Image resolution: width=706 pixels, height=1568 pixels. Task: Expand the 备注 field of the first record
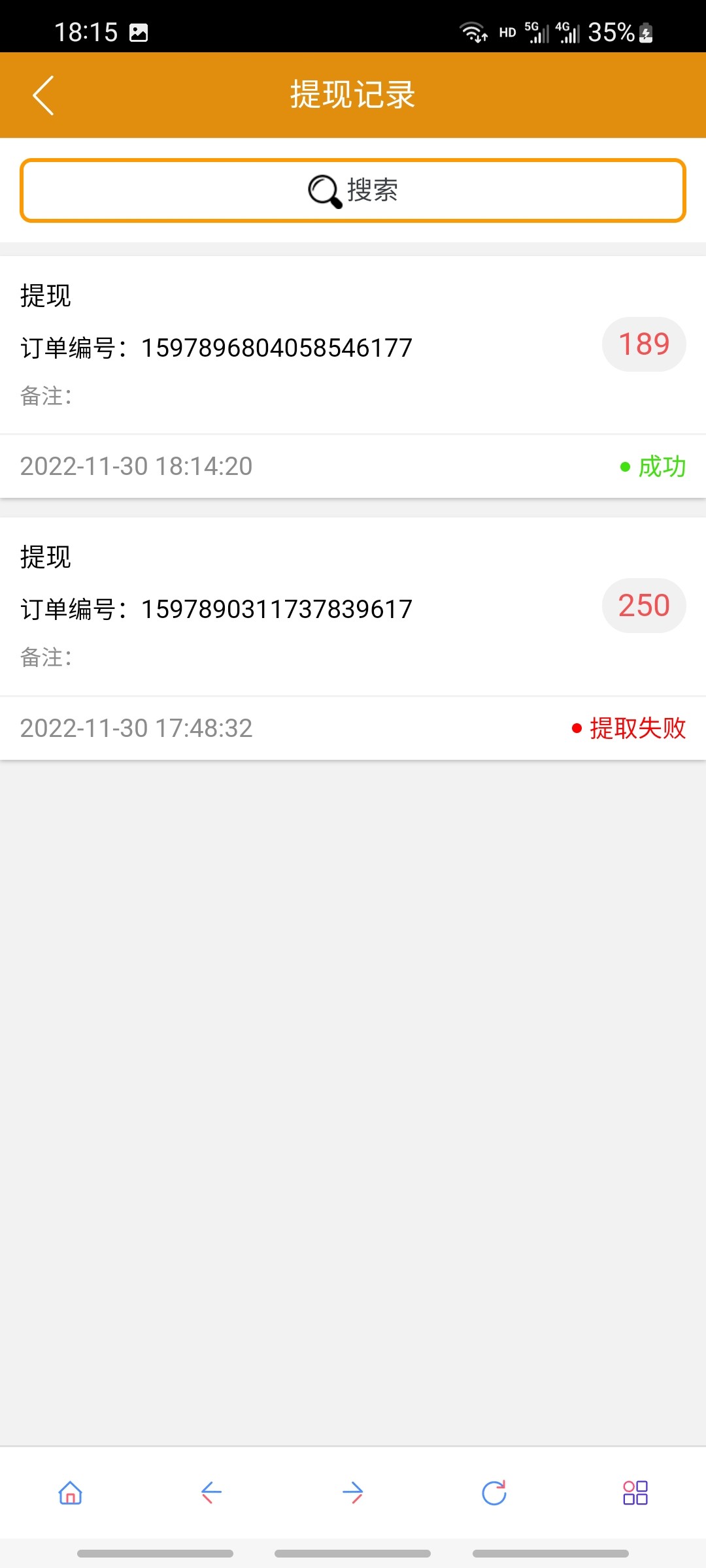point(46,396)
